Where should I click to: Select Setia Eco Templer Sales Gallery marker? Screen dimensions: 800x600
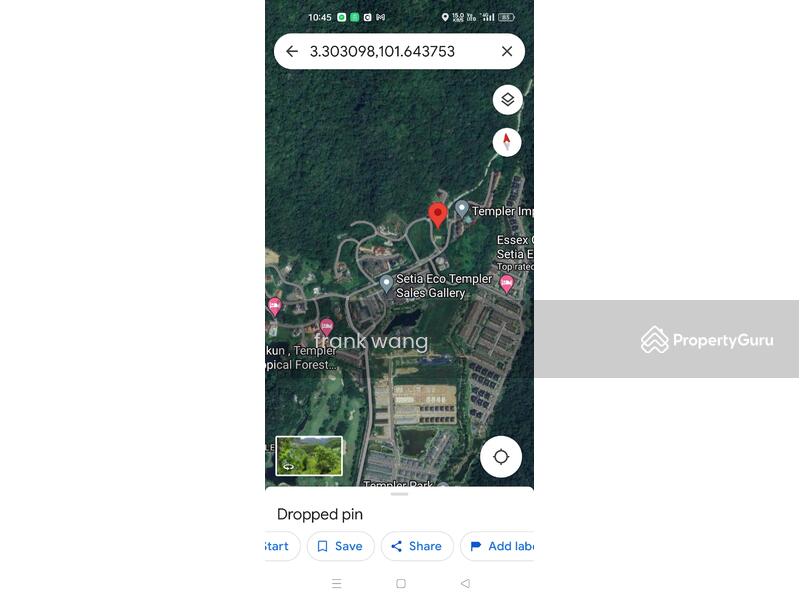(387, 285)
